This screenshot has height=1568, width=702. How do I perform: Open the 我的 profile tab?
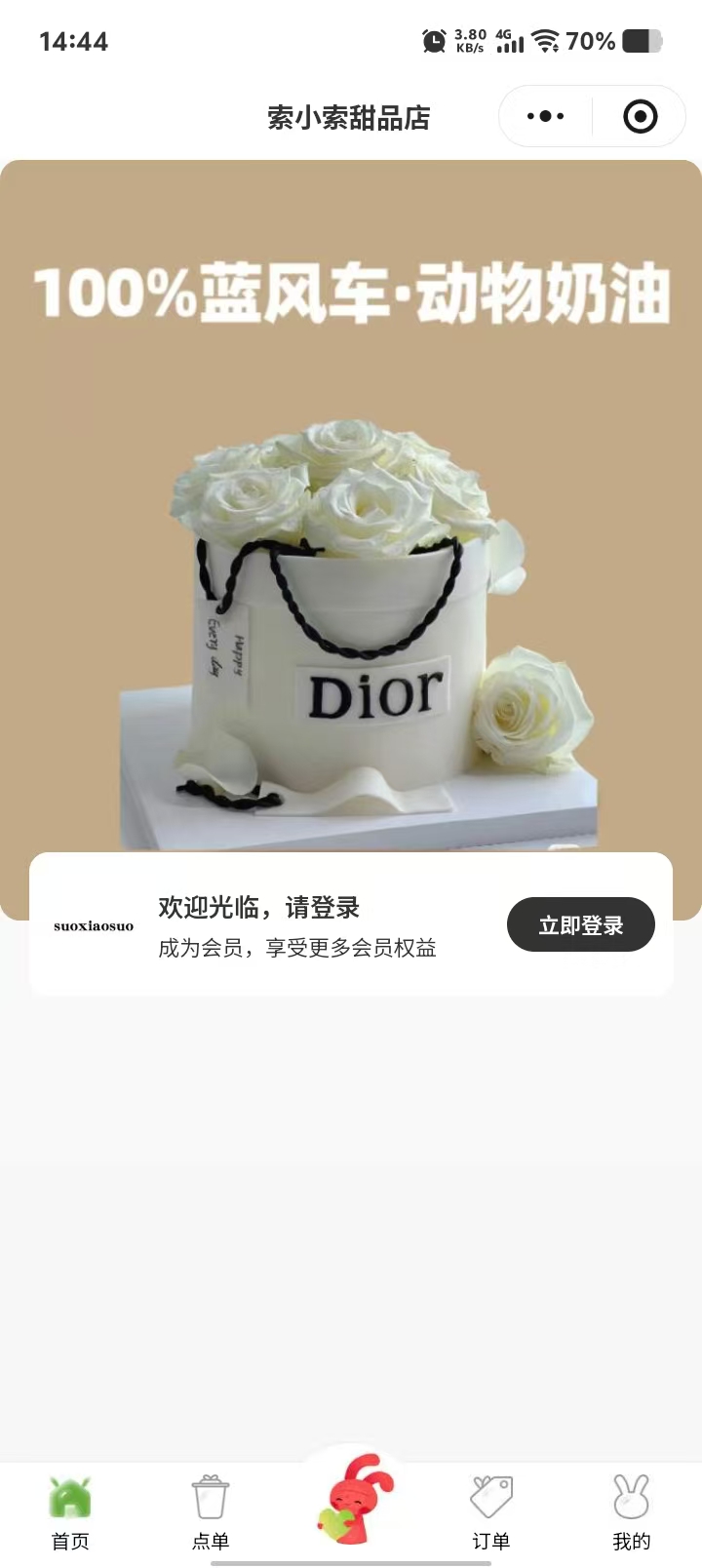click(631, 1511)
